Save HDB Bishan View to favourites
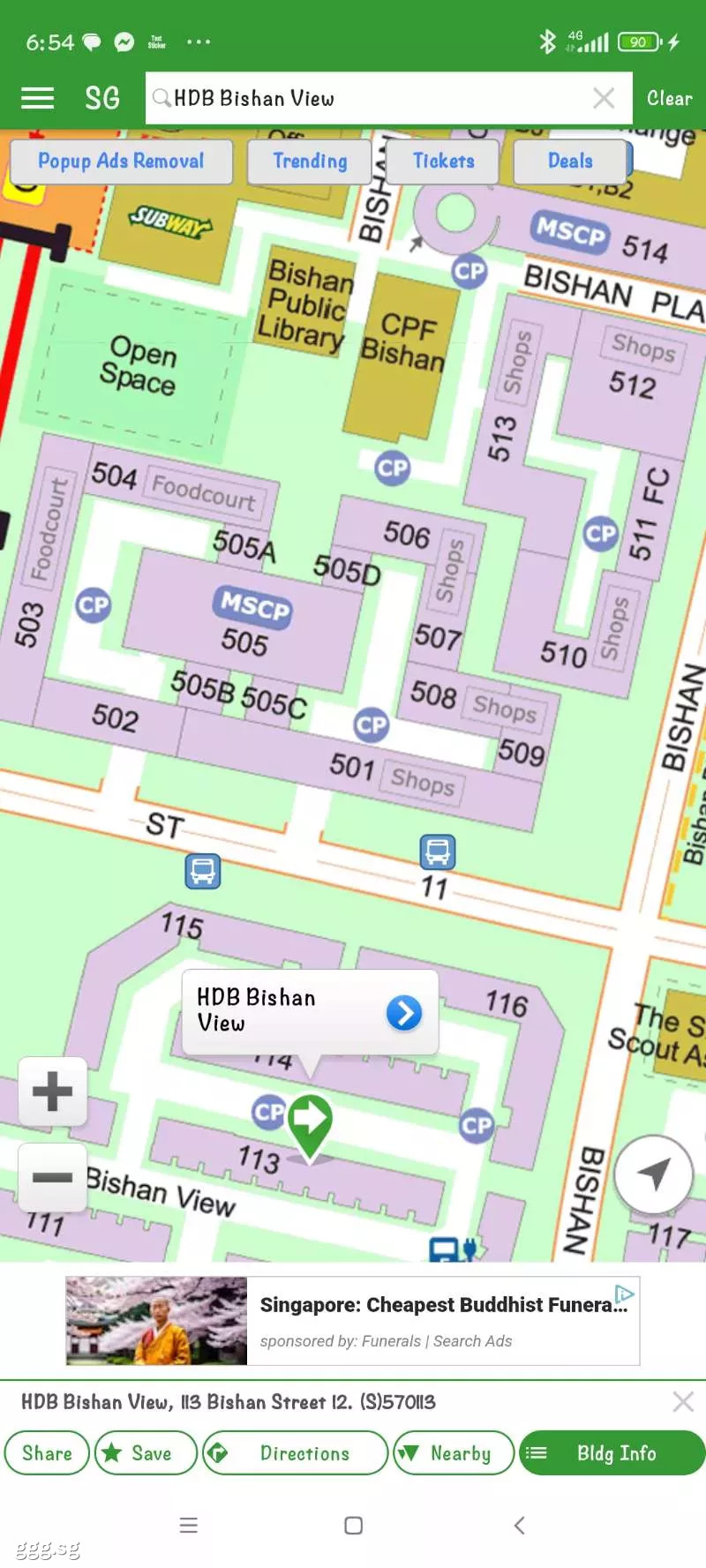The width and height of the screenshot is (706, 1568). [146, 1453]
